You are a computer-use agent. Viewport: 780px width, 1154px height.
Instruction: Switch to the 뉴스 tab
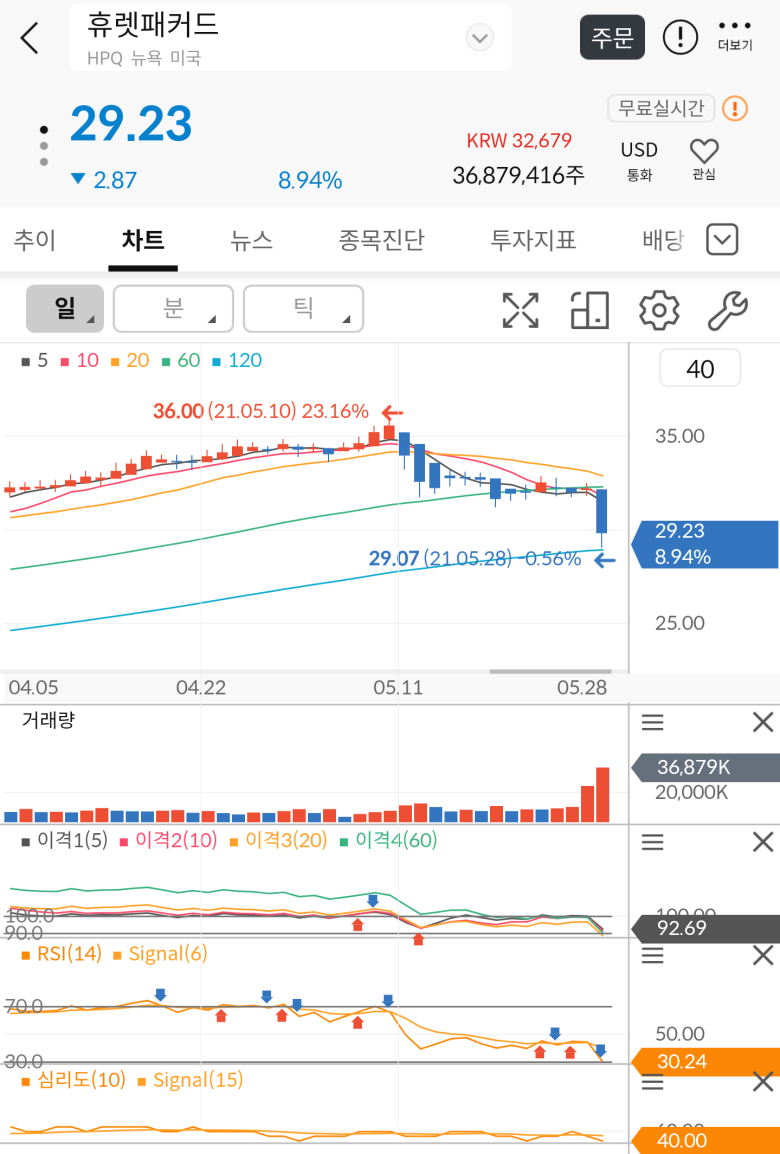pos(251,241)
